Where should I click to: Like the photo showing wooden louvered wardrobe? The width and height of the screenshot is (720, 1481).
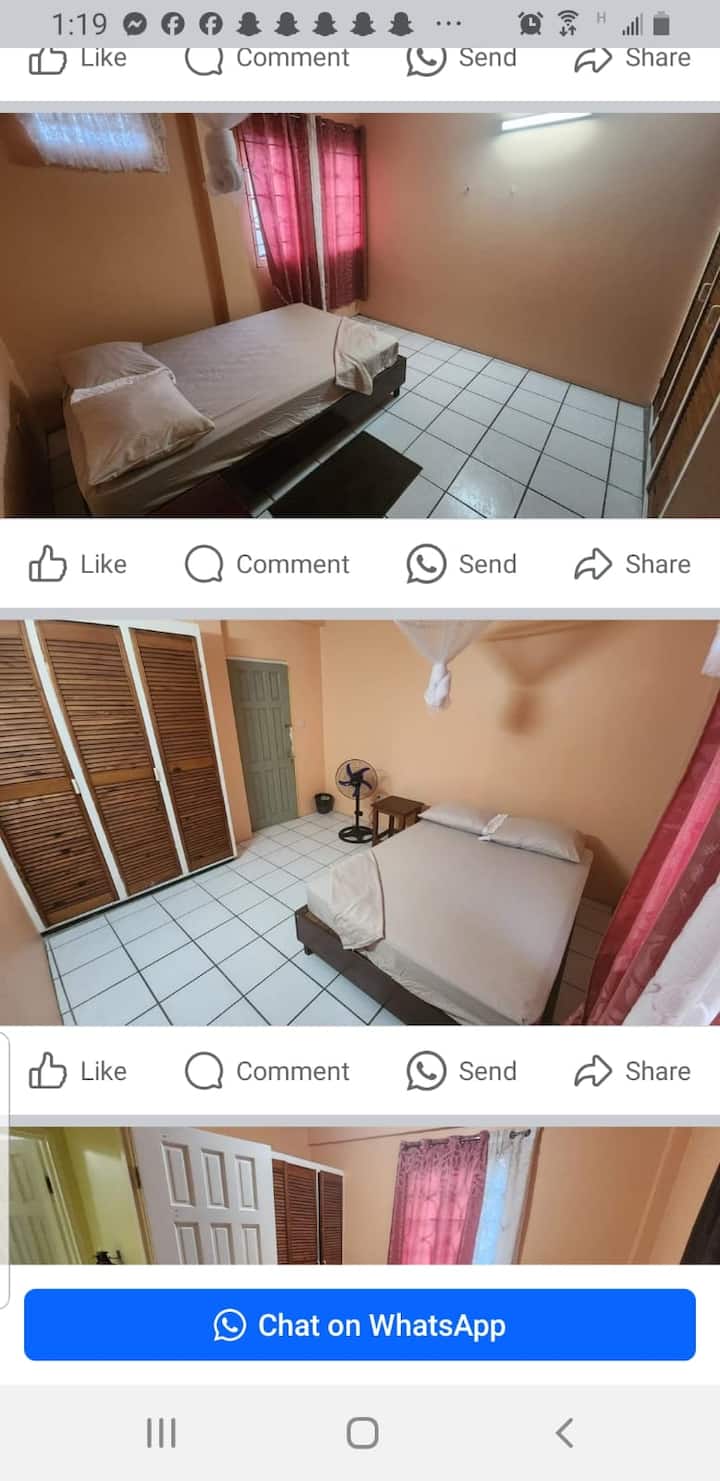78,1072
